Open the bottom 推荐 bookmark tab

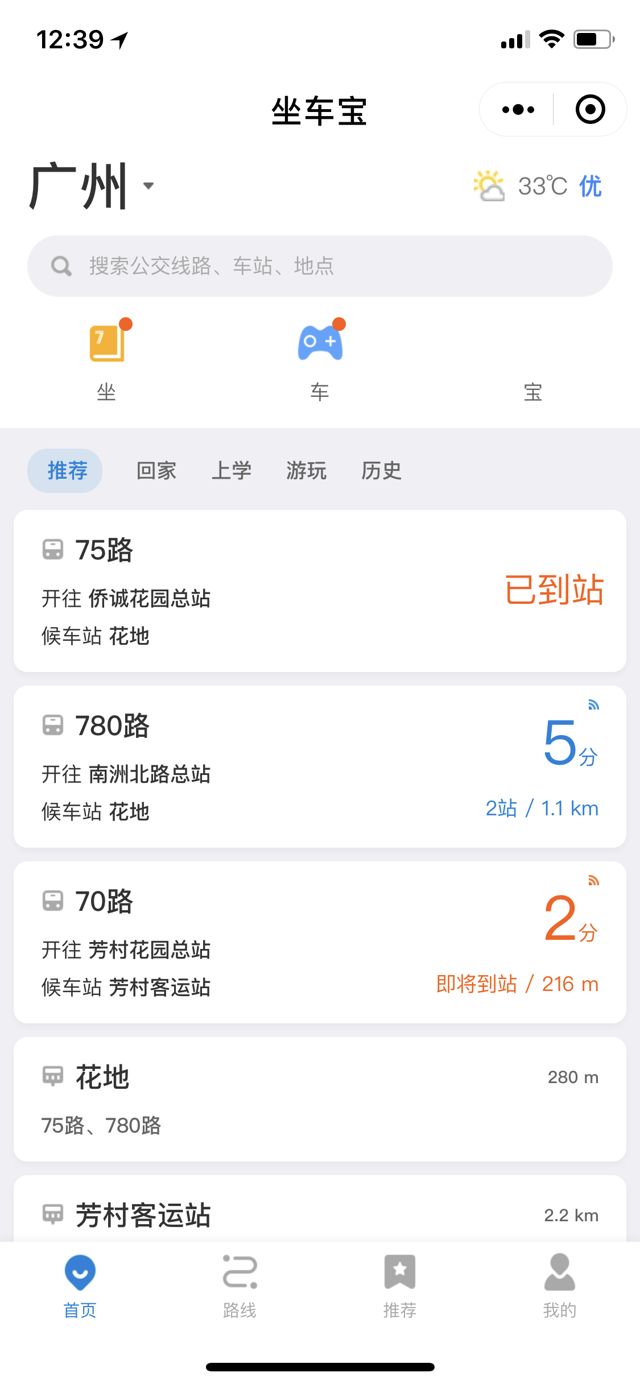pos(400,1287)
